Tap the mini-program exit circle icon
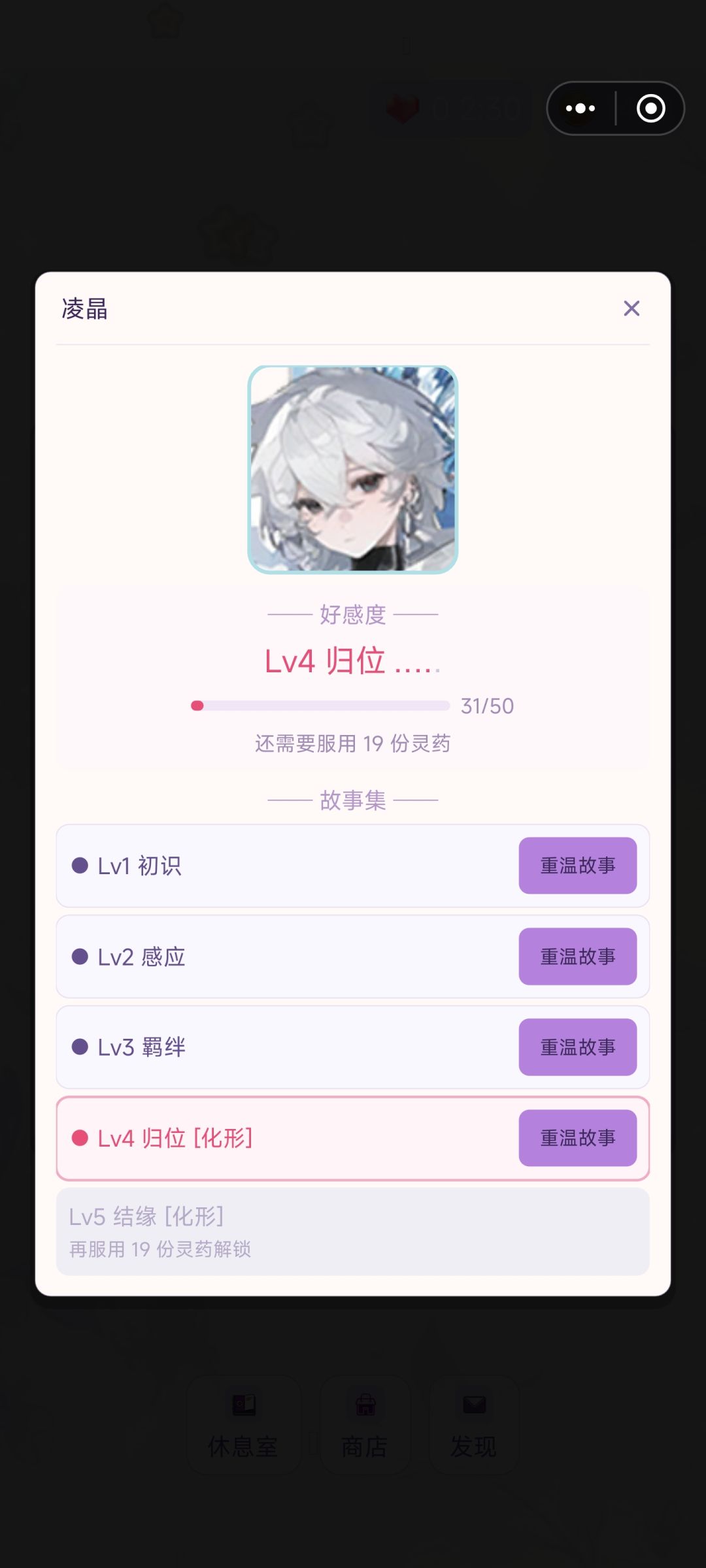 click(652, 108)
